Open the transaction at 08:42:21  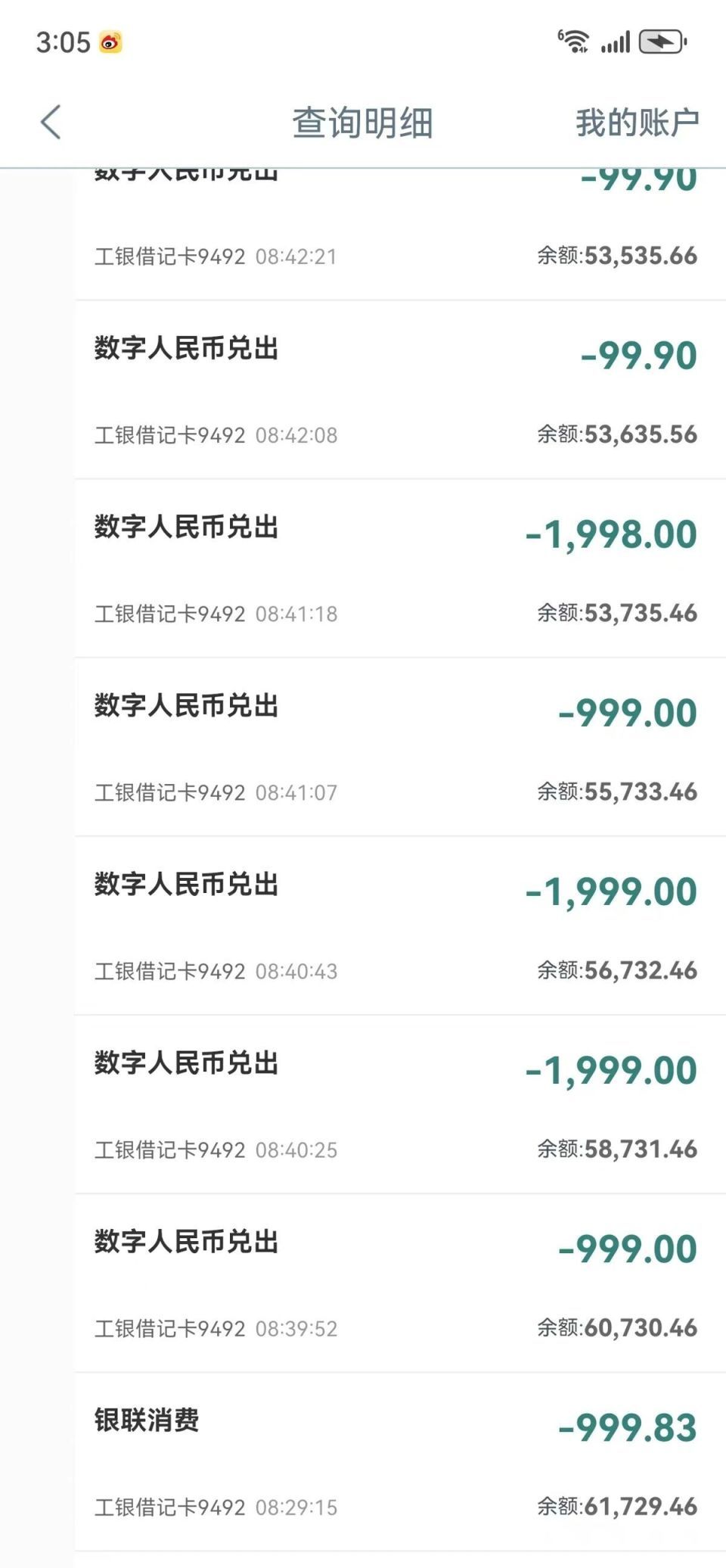pyautogui.click(x=400, y=235)
